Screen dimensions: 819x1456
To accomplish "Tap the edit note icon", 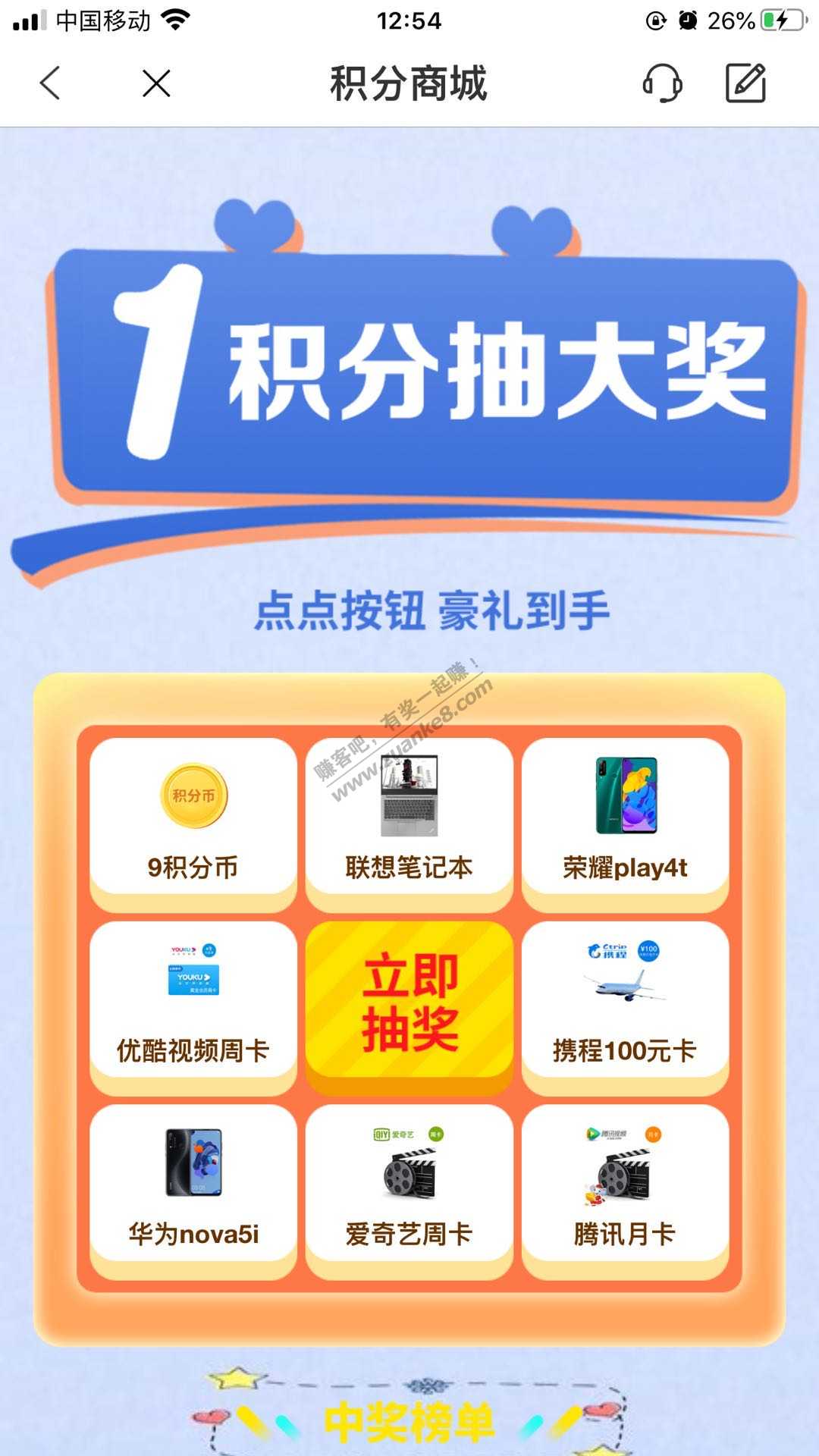I will click(x=745, y=83).
